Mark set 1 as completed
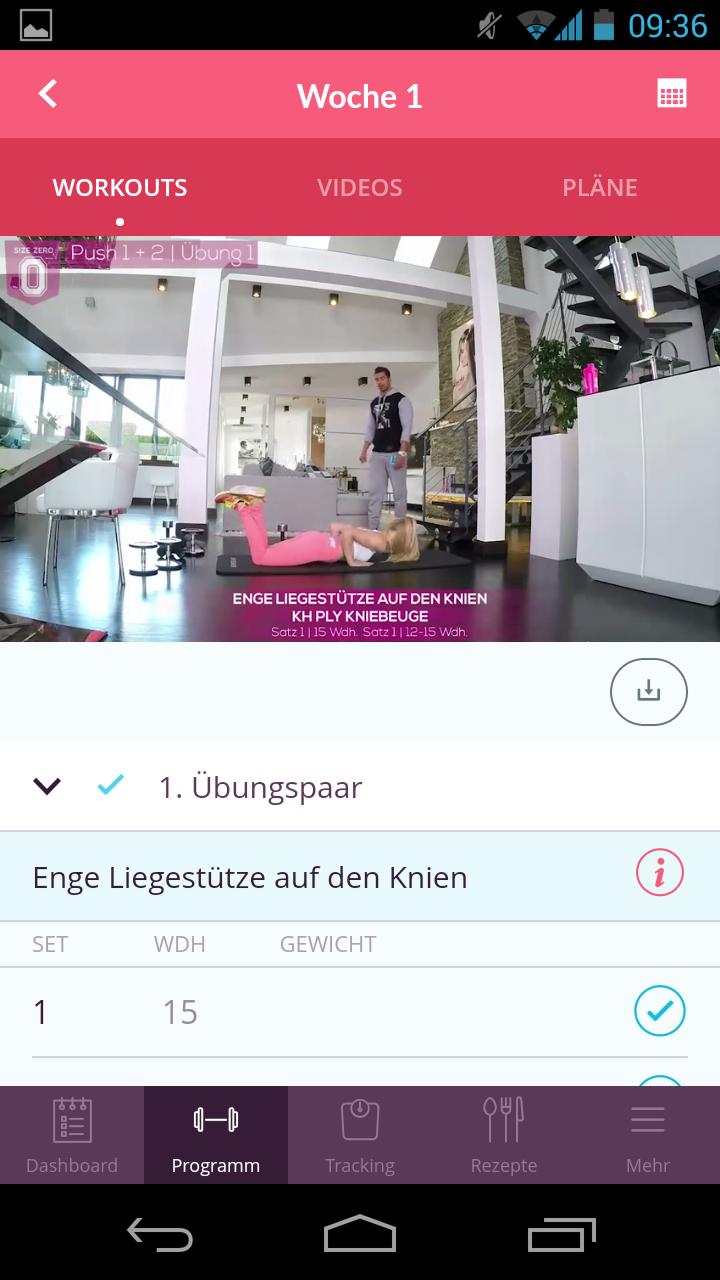Viewport: 720px width, 1280px height. [x=659, y=1011]
